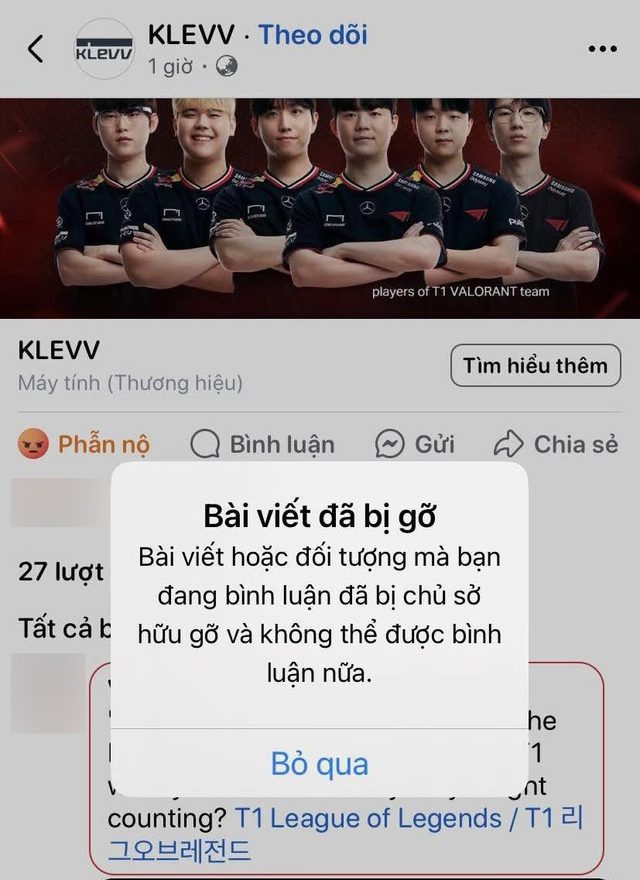Go back with the arrow icon
Screen dimensions: 640x880
(36, 48)
